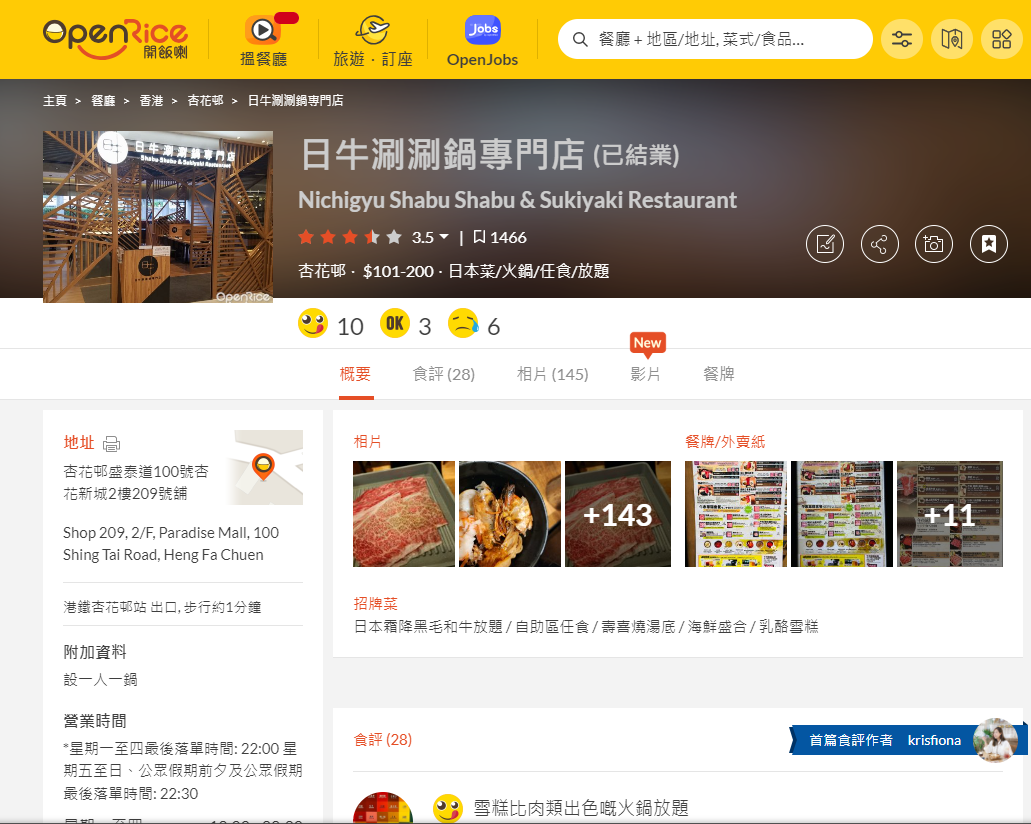
Task: View the +143 more photos tile
Action: pos(618,514)
